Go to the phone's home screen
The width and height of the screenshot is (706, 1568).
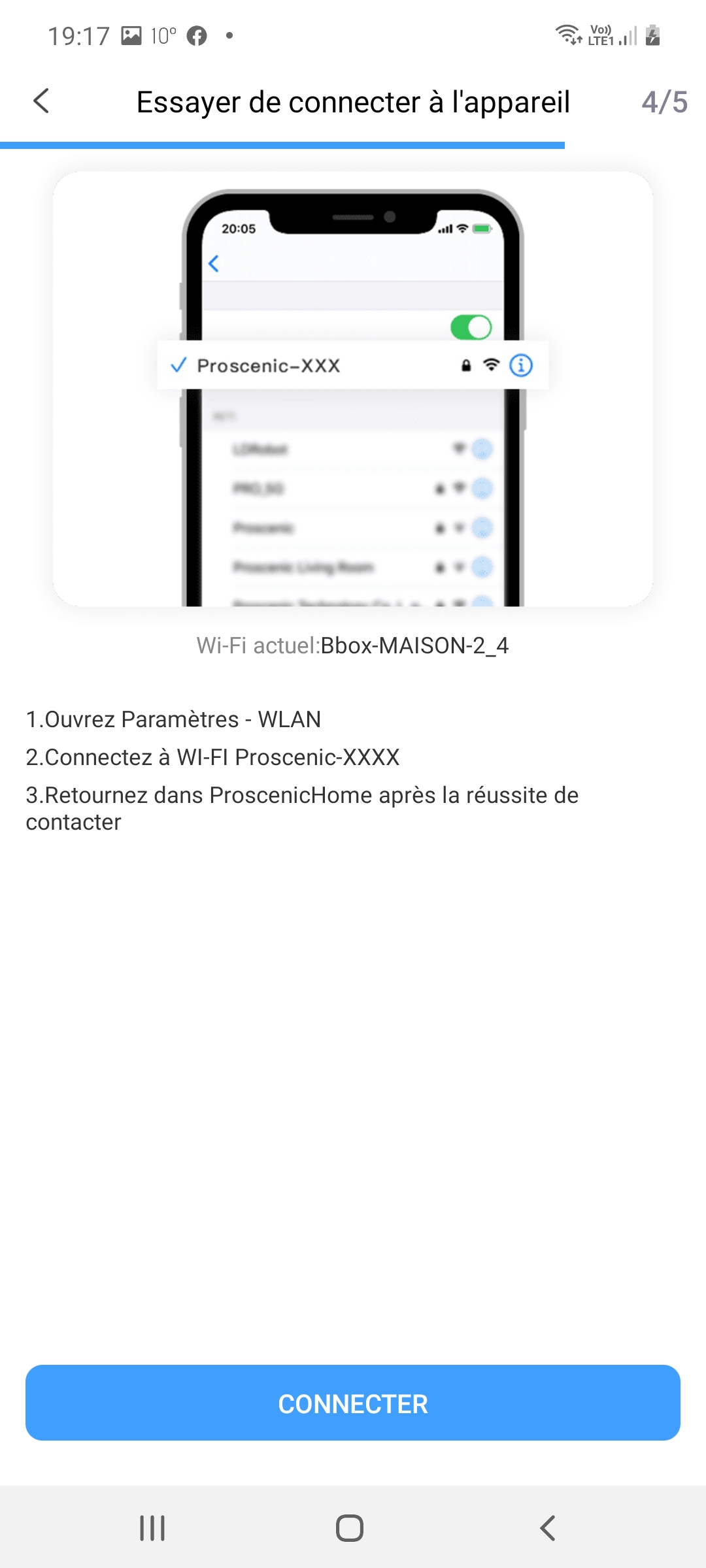coord(350,1528)
